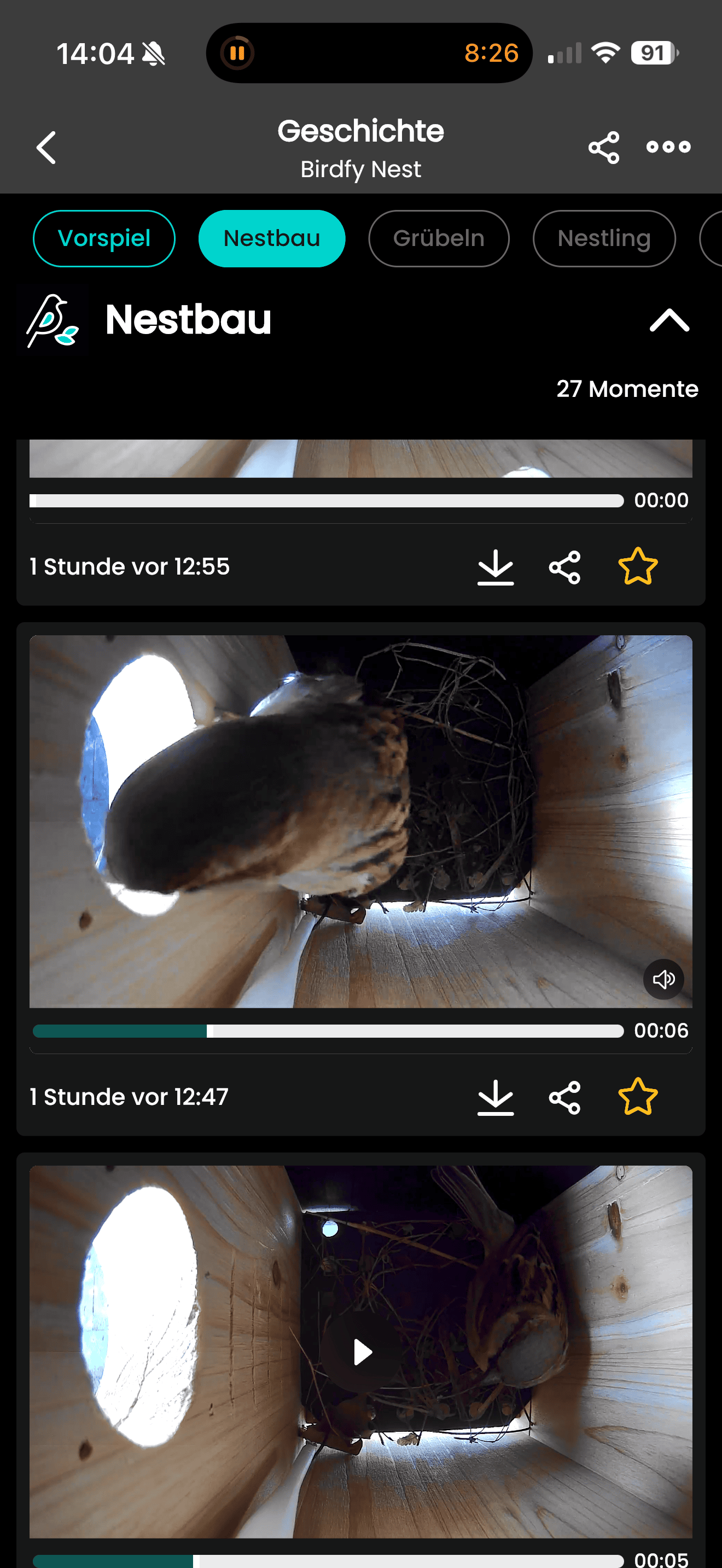Favorite the 12:47 clip with star
722x1568 pixels.
pyautogui.click(x=637, y=1097)
